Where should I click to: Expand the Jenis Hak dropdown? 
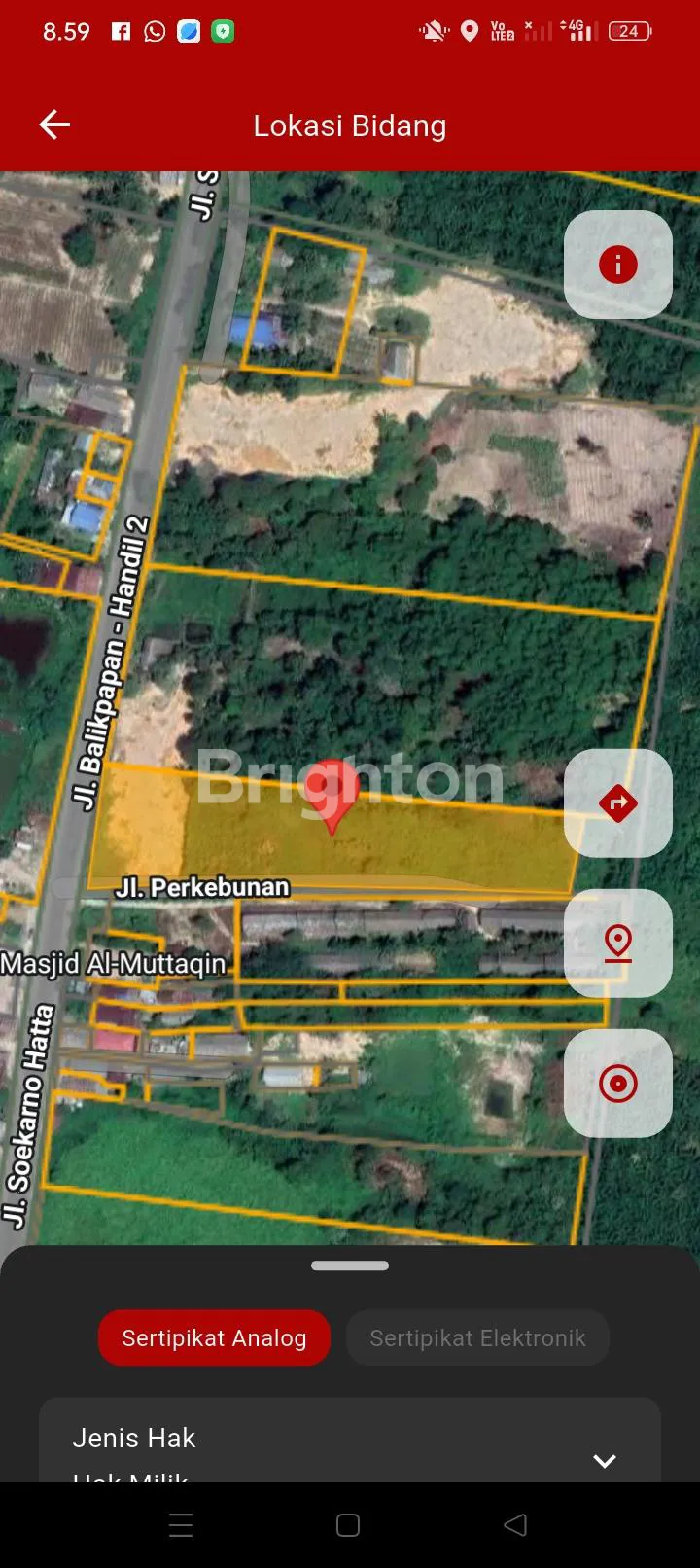coord(604,1459)
